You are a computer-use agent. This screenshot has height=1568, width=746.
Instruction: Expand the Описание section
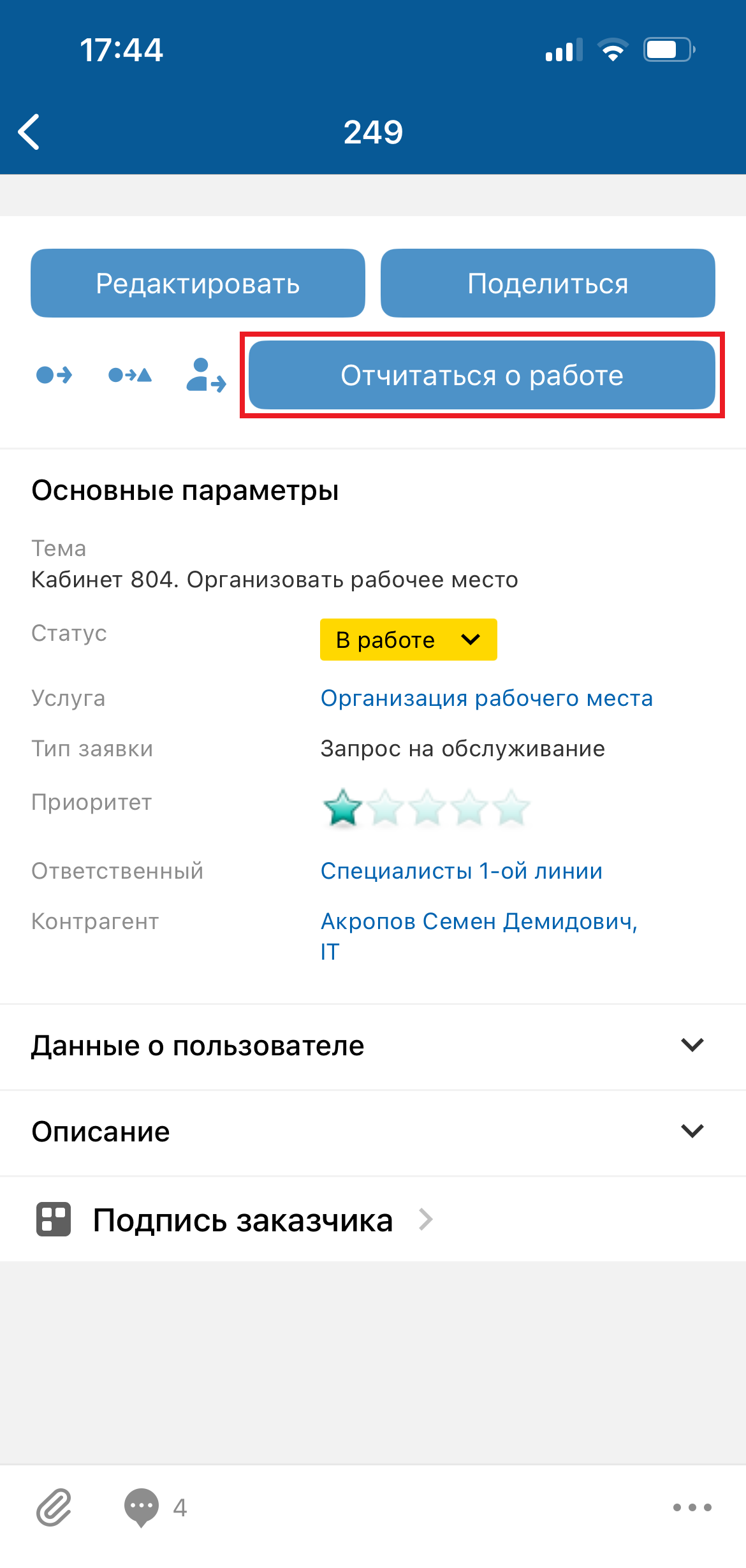pyautogui.click(x=691, y=1131)
